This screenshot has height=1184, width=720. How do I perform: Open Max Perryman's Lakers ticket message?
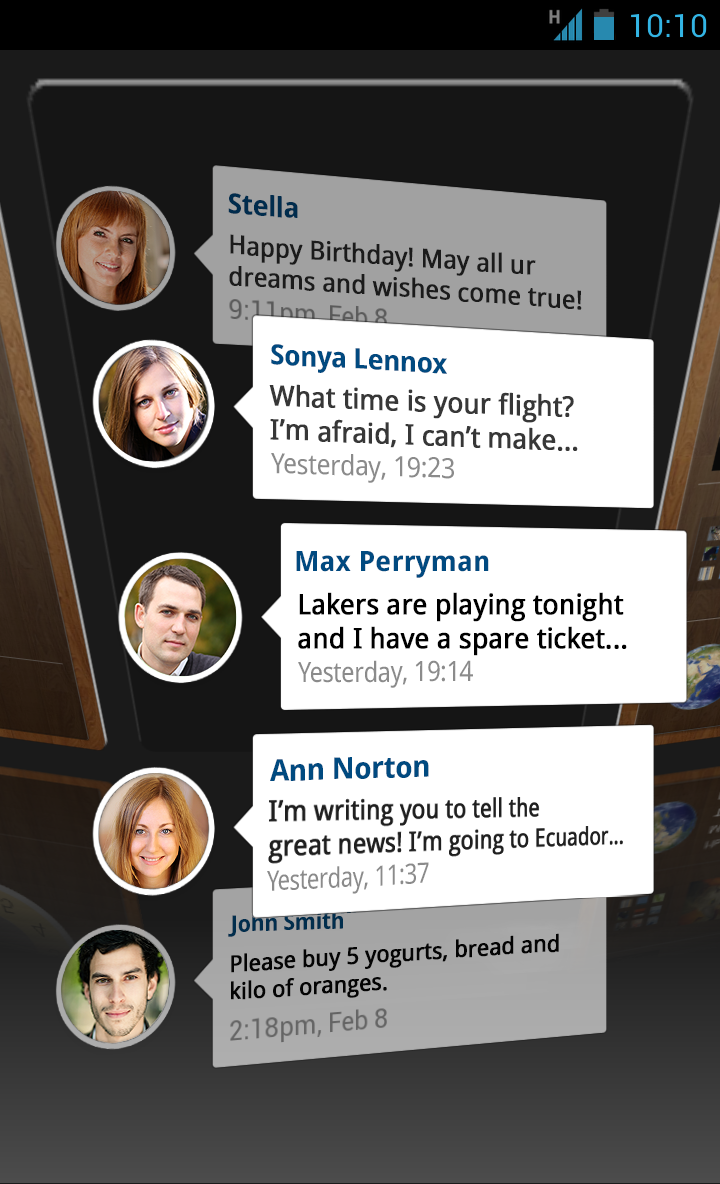coord(483,617)
